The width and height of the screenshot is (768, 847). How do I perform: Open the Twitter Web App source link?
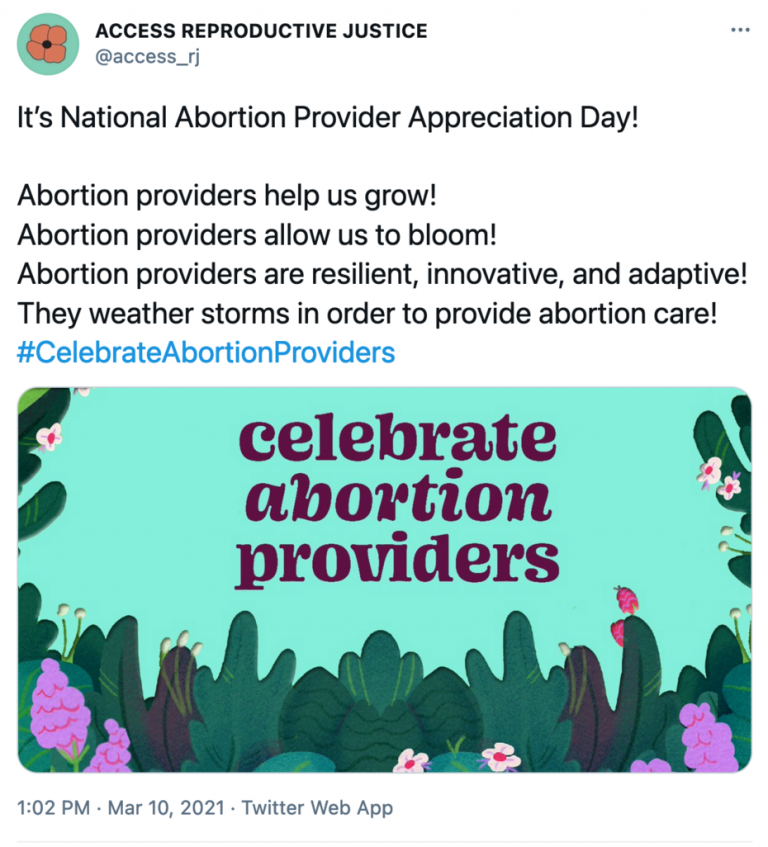317,807
